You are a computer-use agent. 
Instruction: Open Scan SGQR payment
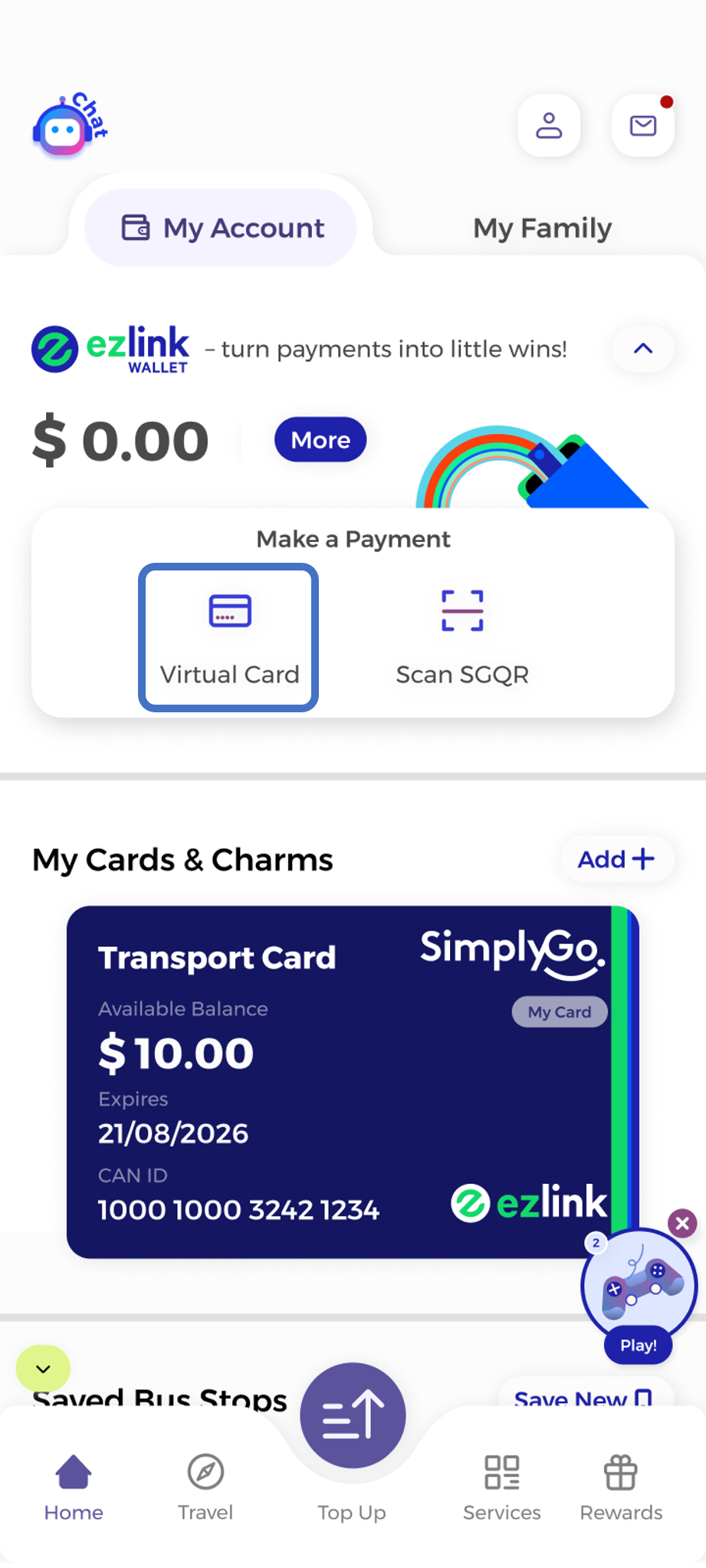[462, 637]
